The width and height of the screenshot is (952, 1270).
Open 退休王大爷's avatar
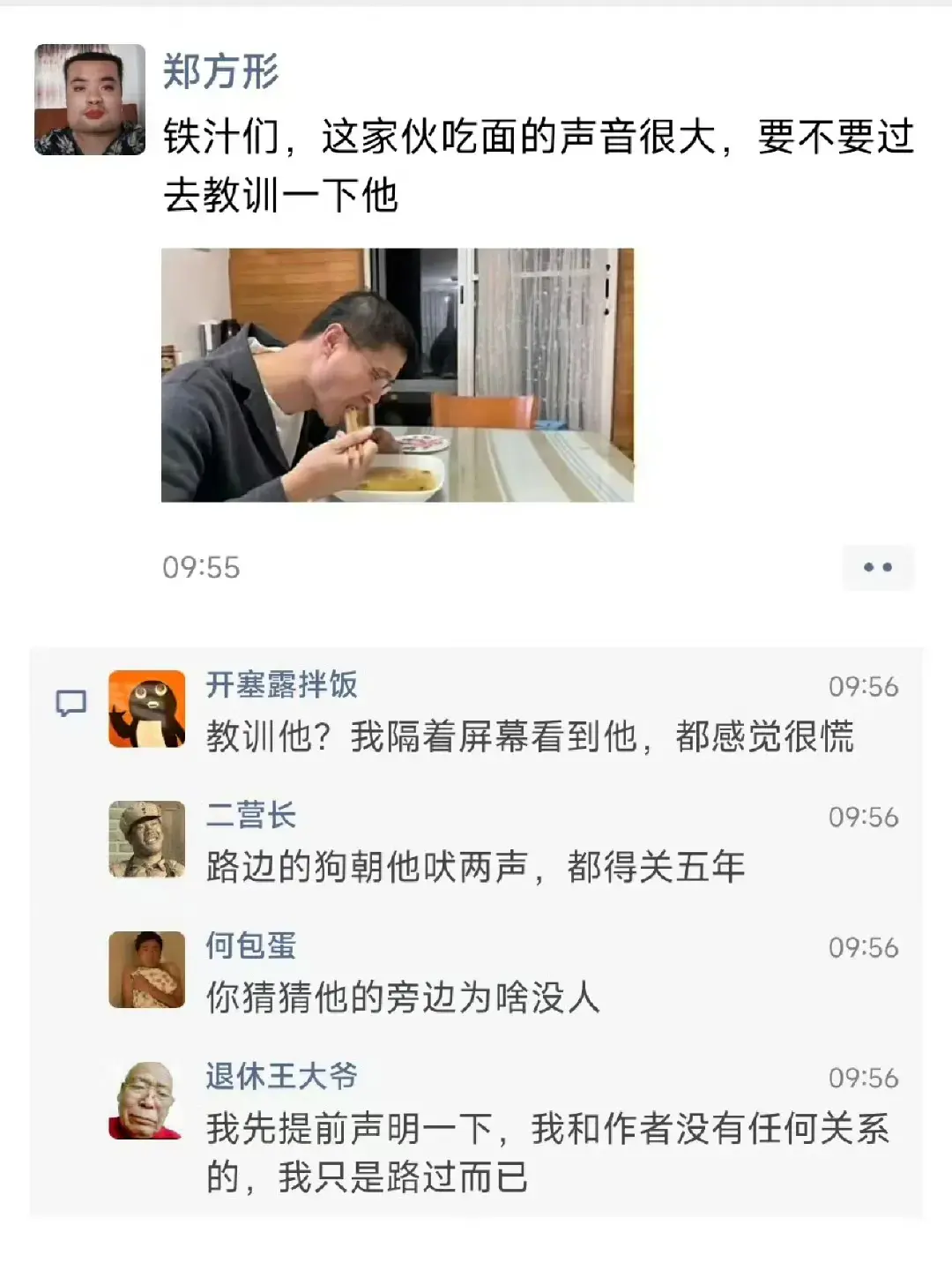(x=146, y=1100)
